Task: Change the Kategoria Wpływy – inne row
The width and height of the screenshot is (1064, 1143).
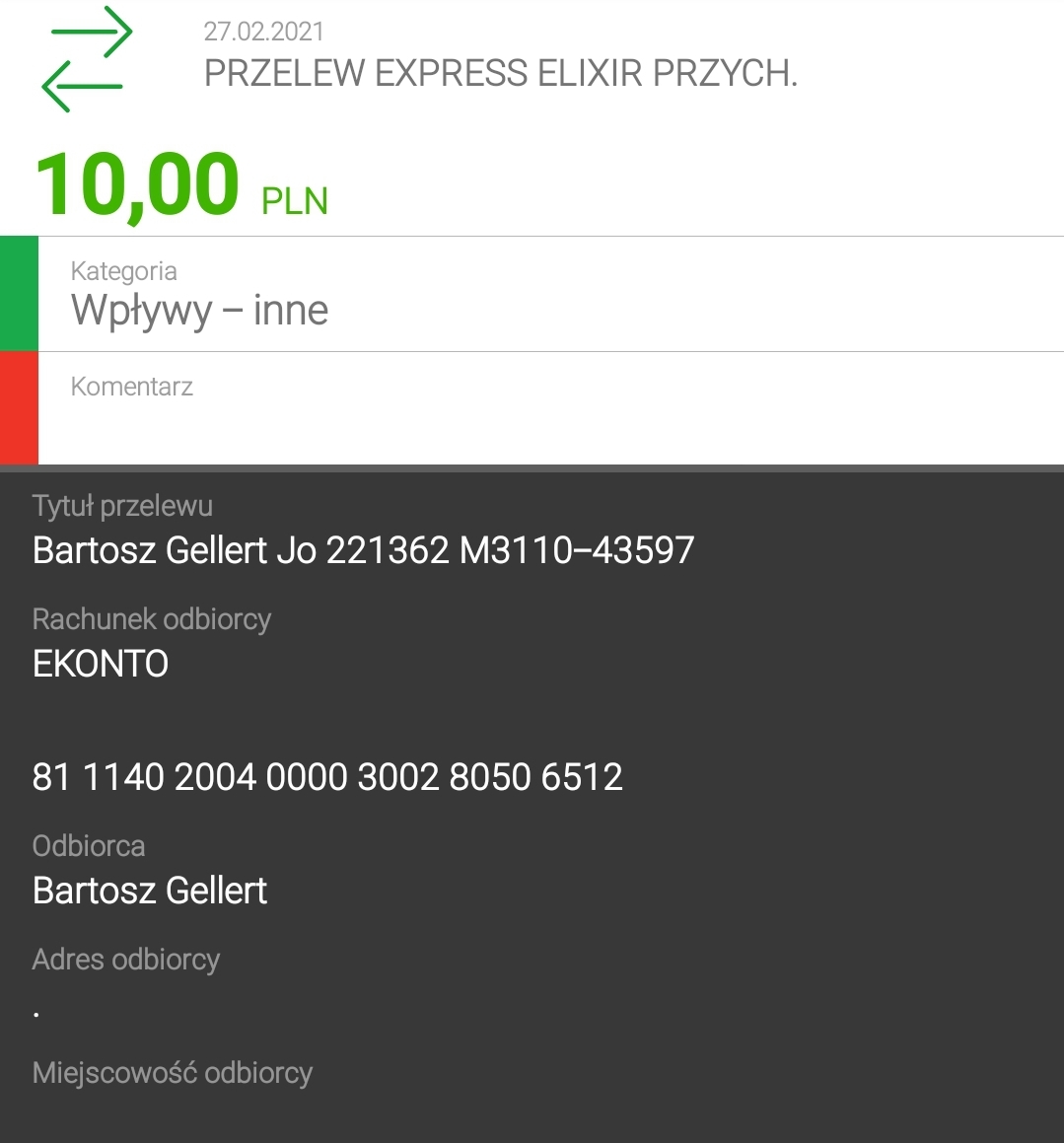Action: pos(551,294)
